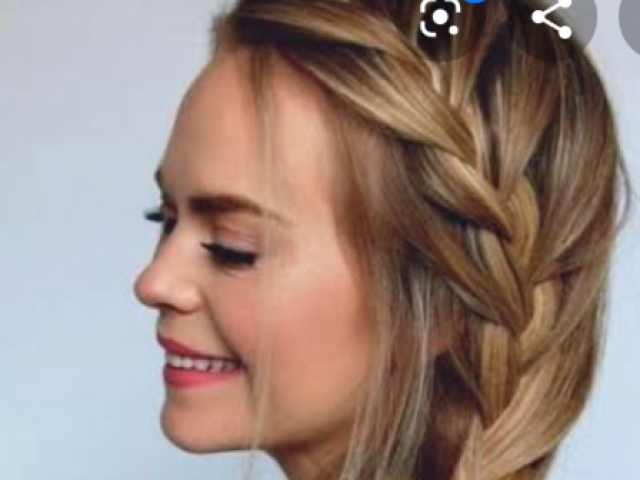The width and height of the screenshot is (640, 480).
Task: Search this image with Google Lens
Action: click(440, 16)
